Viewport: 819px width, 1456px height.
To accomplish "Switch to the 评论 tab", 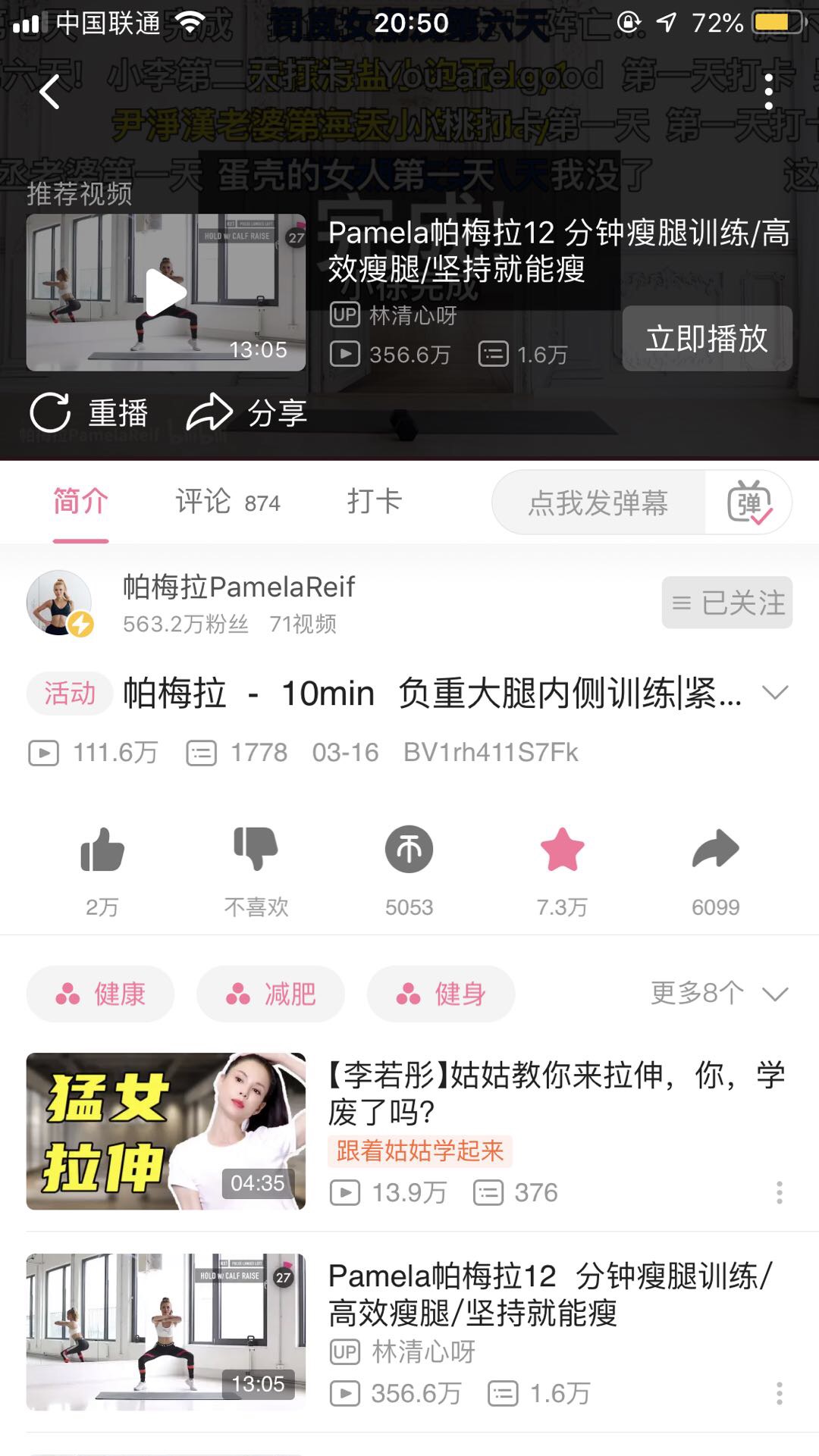I will click(227, 502).
